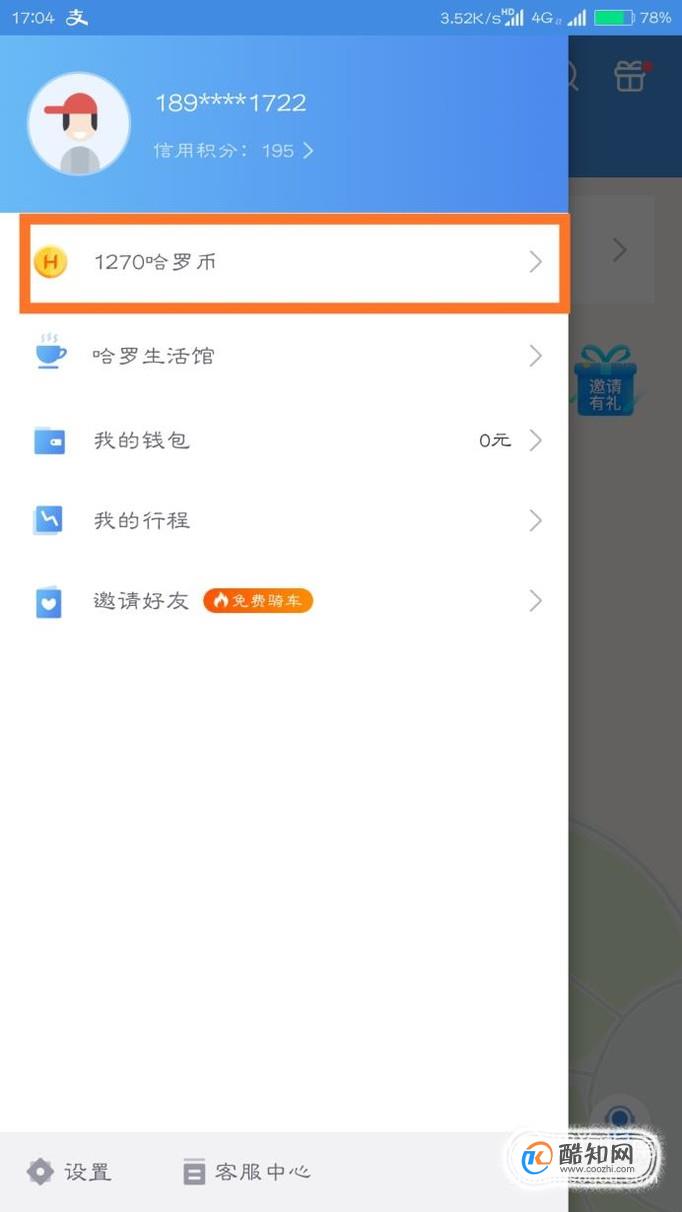Open 设置 settings

click(69, 1172)
